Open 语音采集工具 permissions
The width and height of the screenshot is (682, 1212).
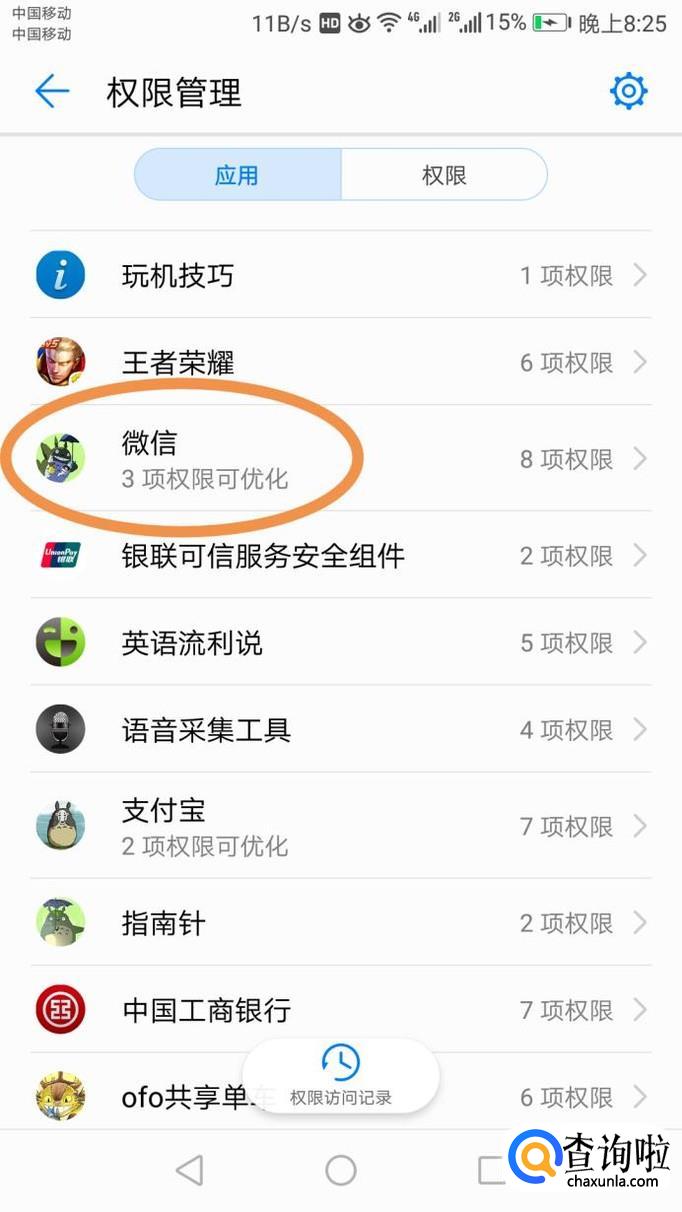coord(340,729)
